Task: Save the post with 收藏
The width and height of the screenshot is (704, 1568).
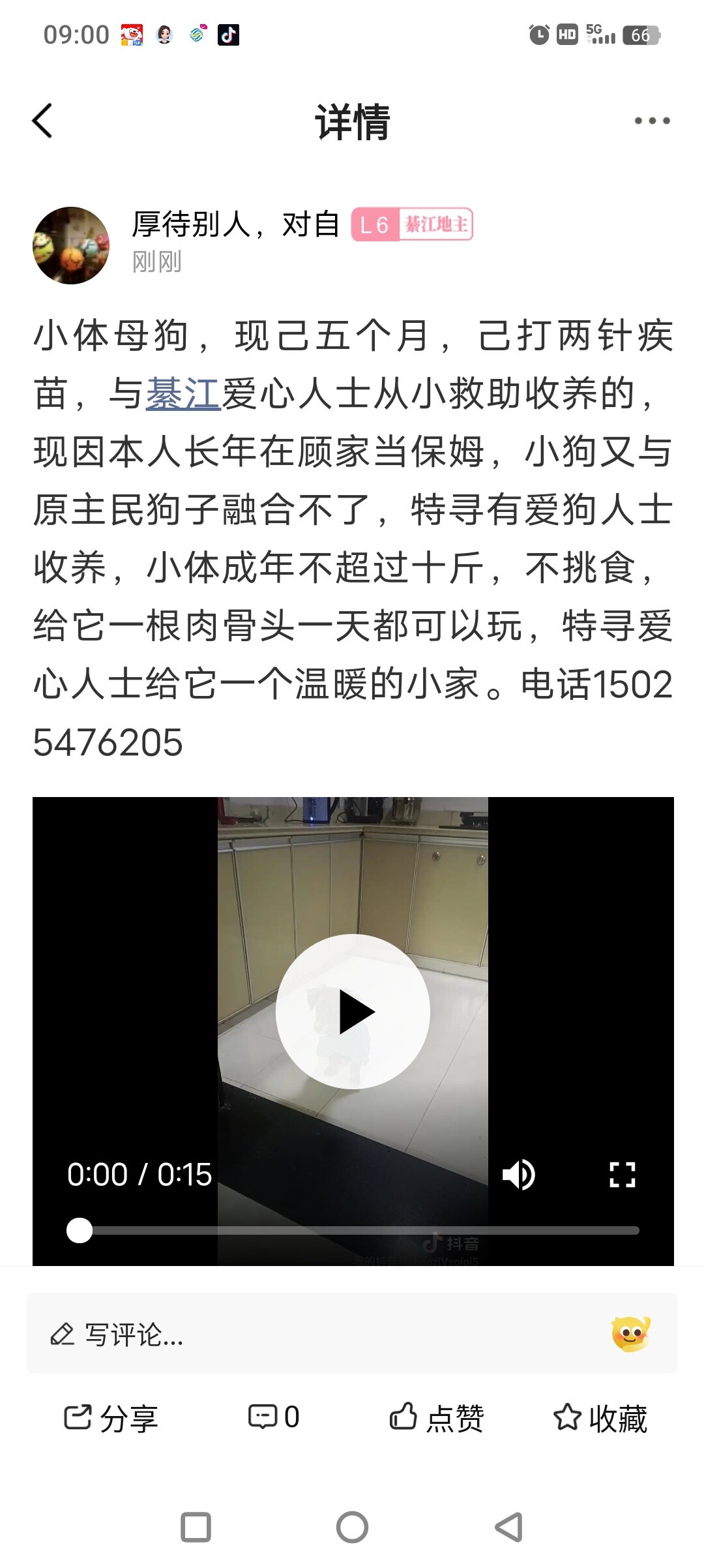Action: click(600, 1418)
